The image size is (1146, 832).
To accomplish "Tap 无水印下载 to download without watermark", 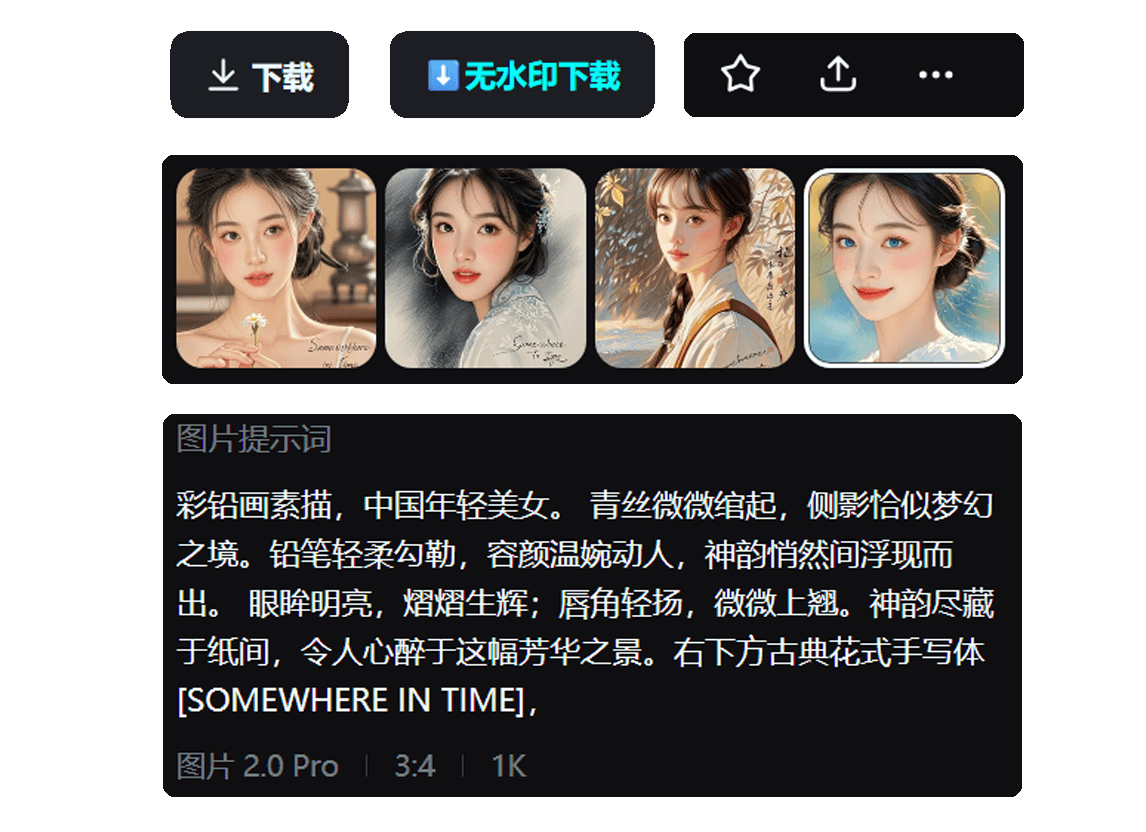I will point(522,76).
